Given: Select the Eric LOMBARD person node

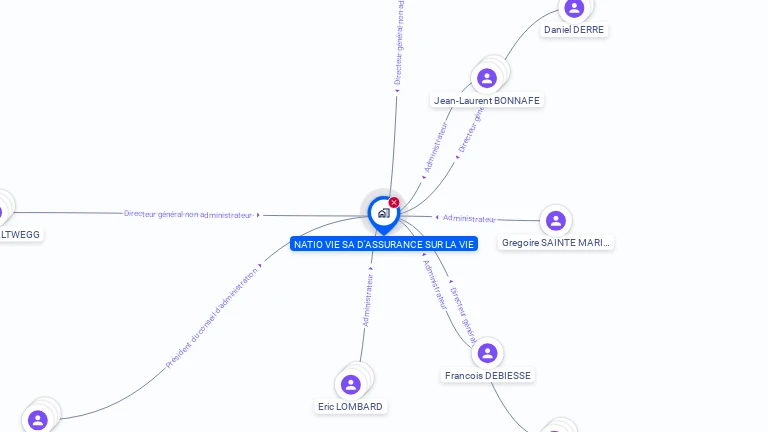Looking at the screenshot, I should click(x=350, y=385).
